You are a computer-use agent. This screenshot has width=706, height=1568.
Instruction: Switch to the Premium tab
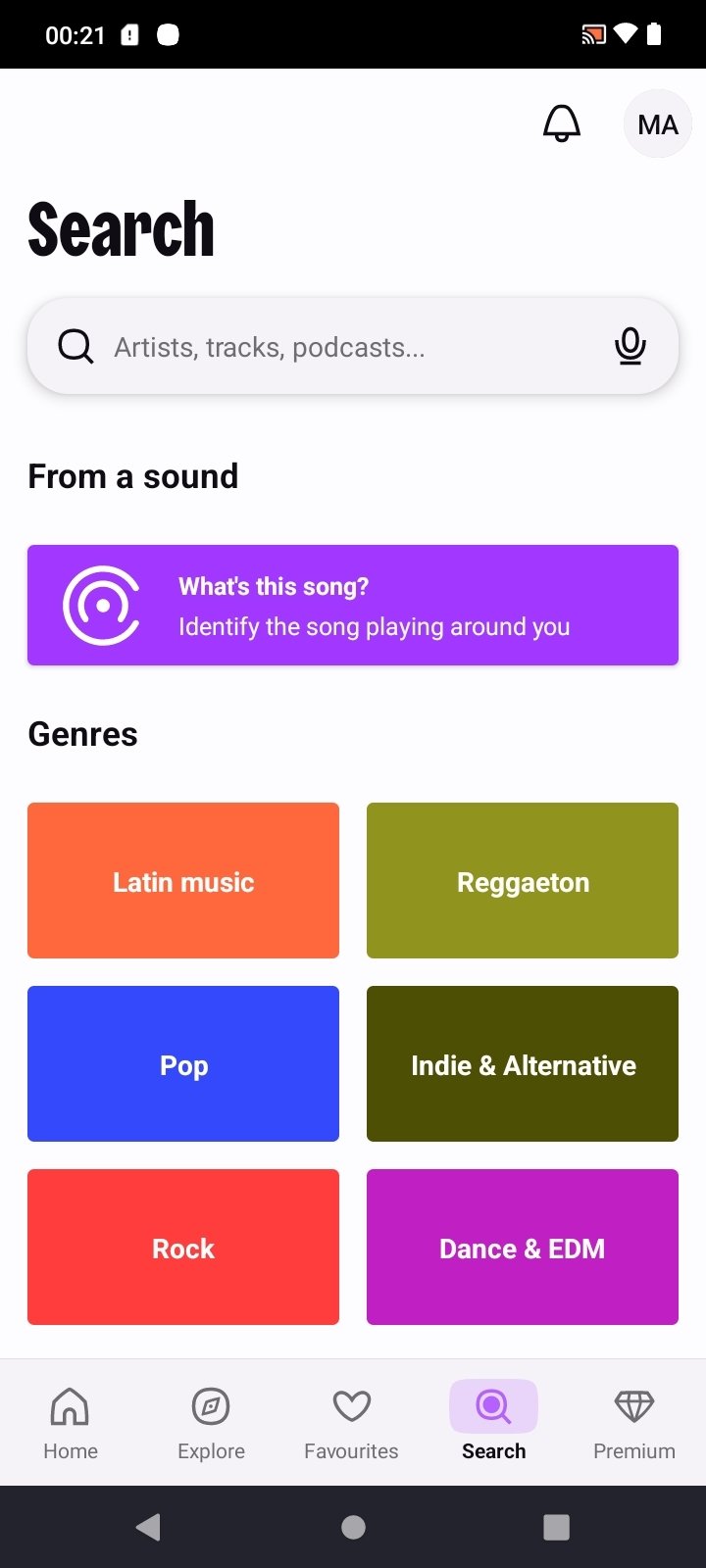coord(634,1423)
